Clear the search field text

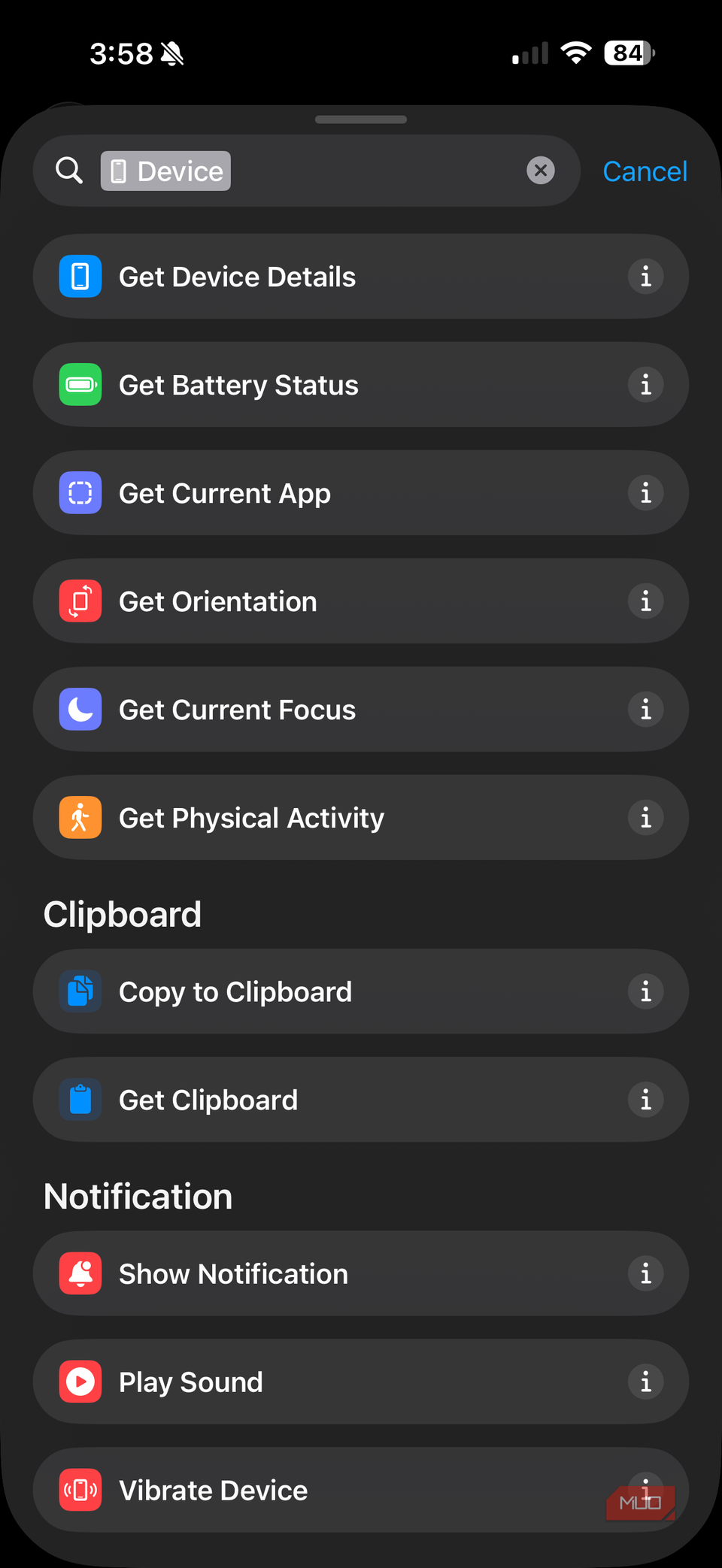541,171
